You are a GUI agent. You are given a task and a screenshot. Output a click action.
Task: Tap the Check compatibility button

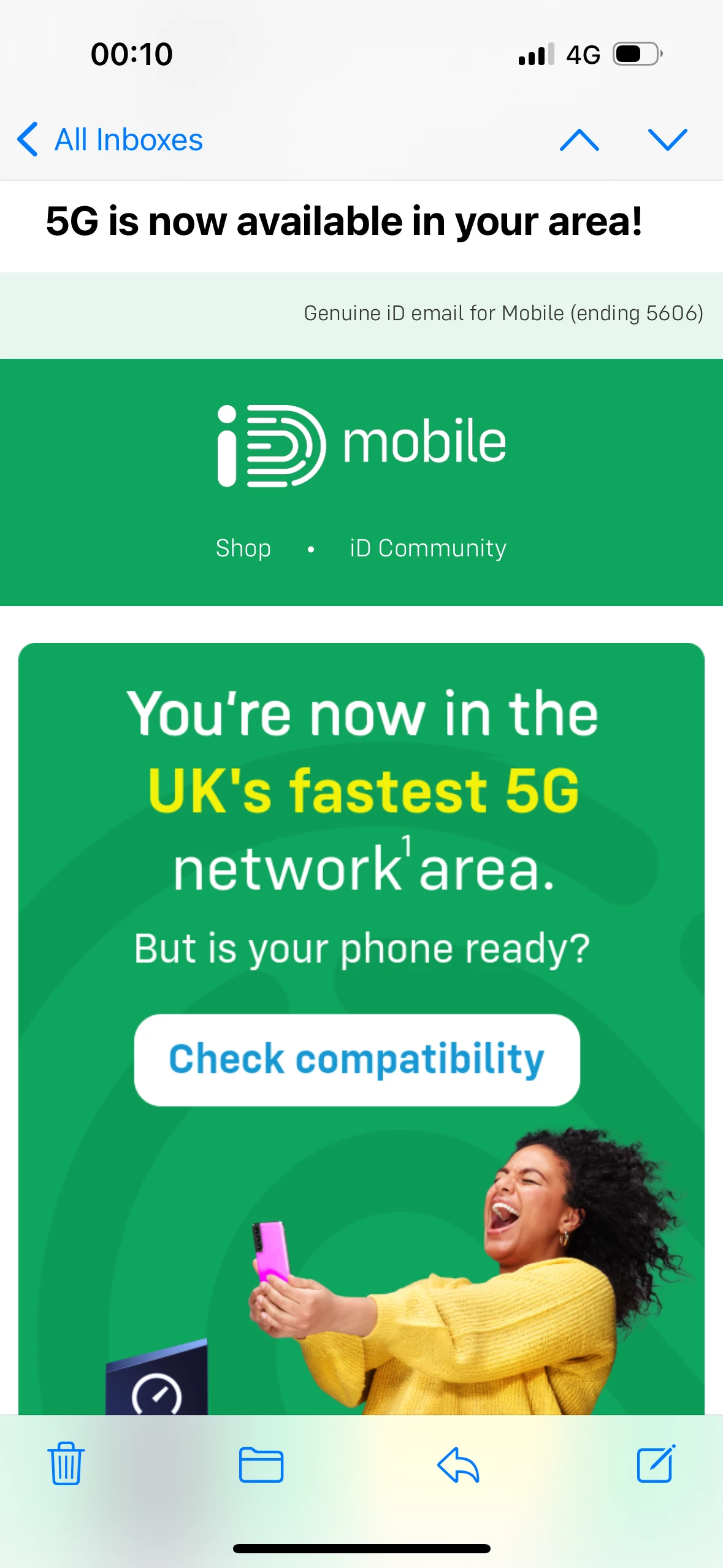pyautogui.click(x=357, y=1060)
